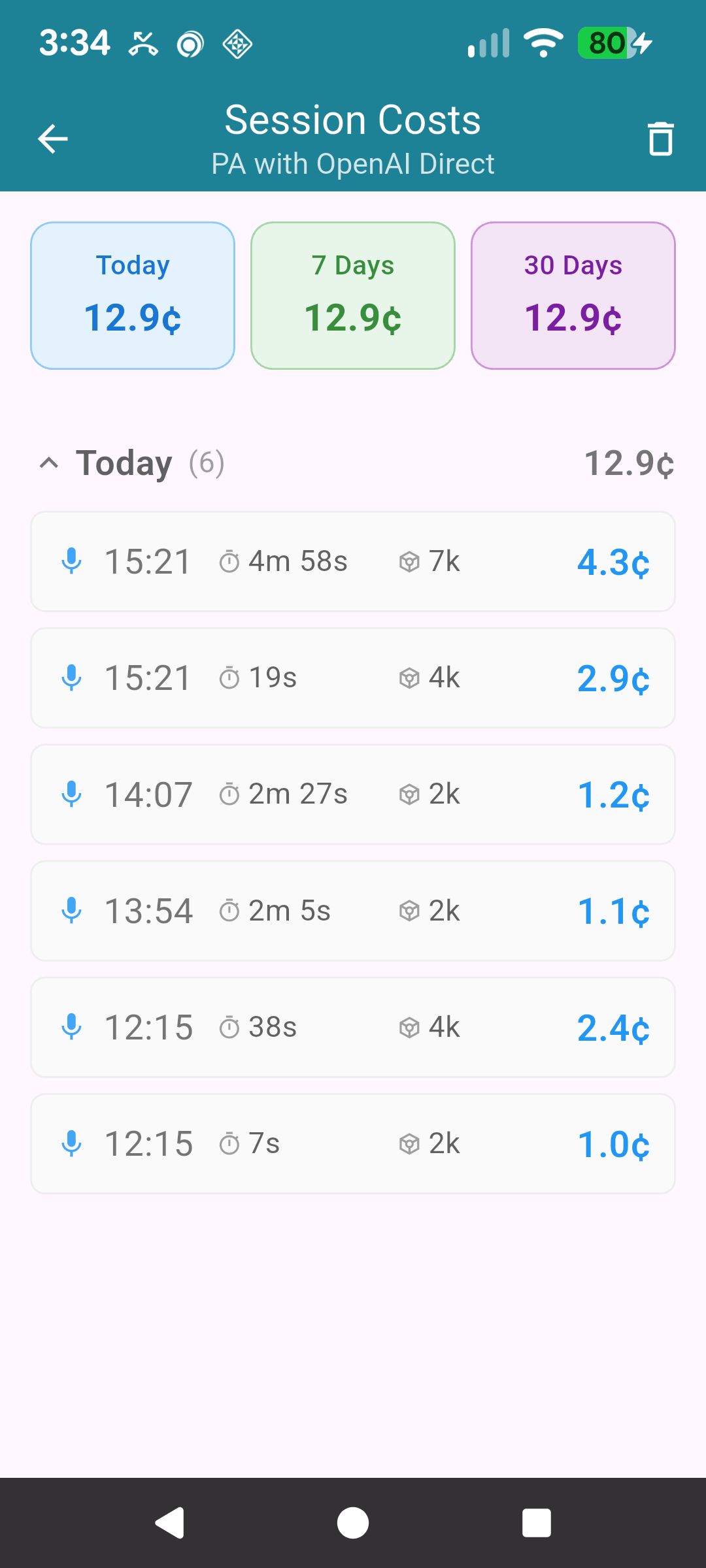Screen dimensions: 706x1568
Task: Open the 14:07 session costing 1.2¢
Action: click(x=353, y=794)
